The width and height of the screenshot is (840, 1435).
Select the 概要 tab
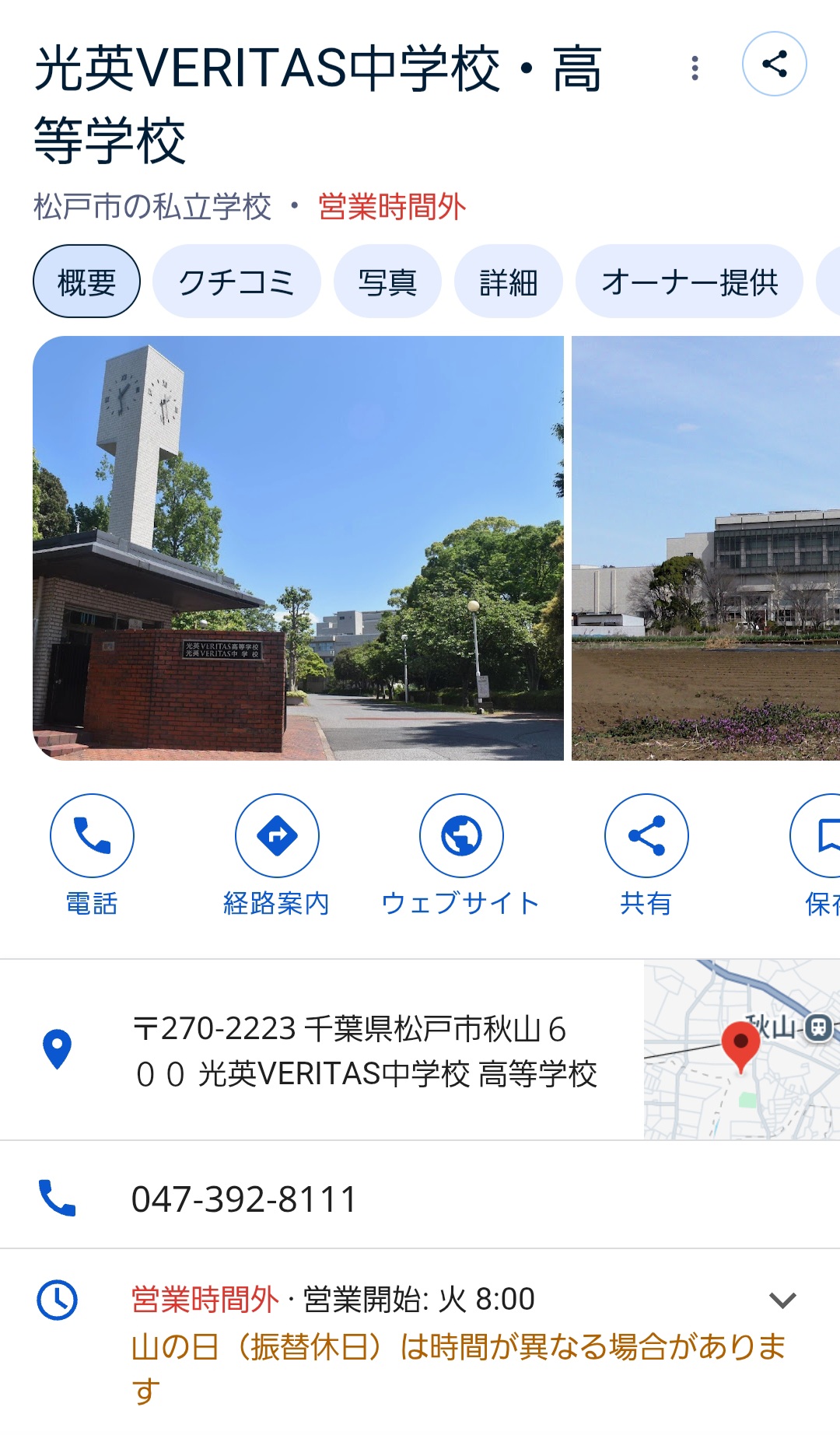coord(86,282)
